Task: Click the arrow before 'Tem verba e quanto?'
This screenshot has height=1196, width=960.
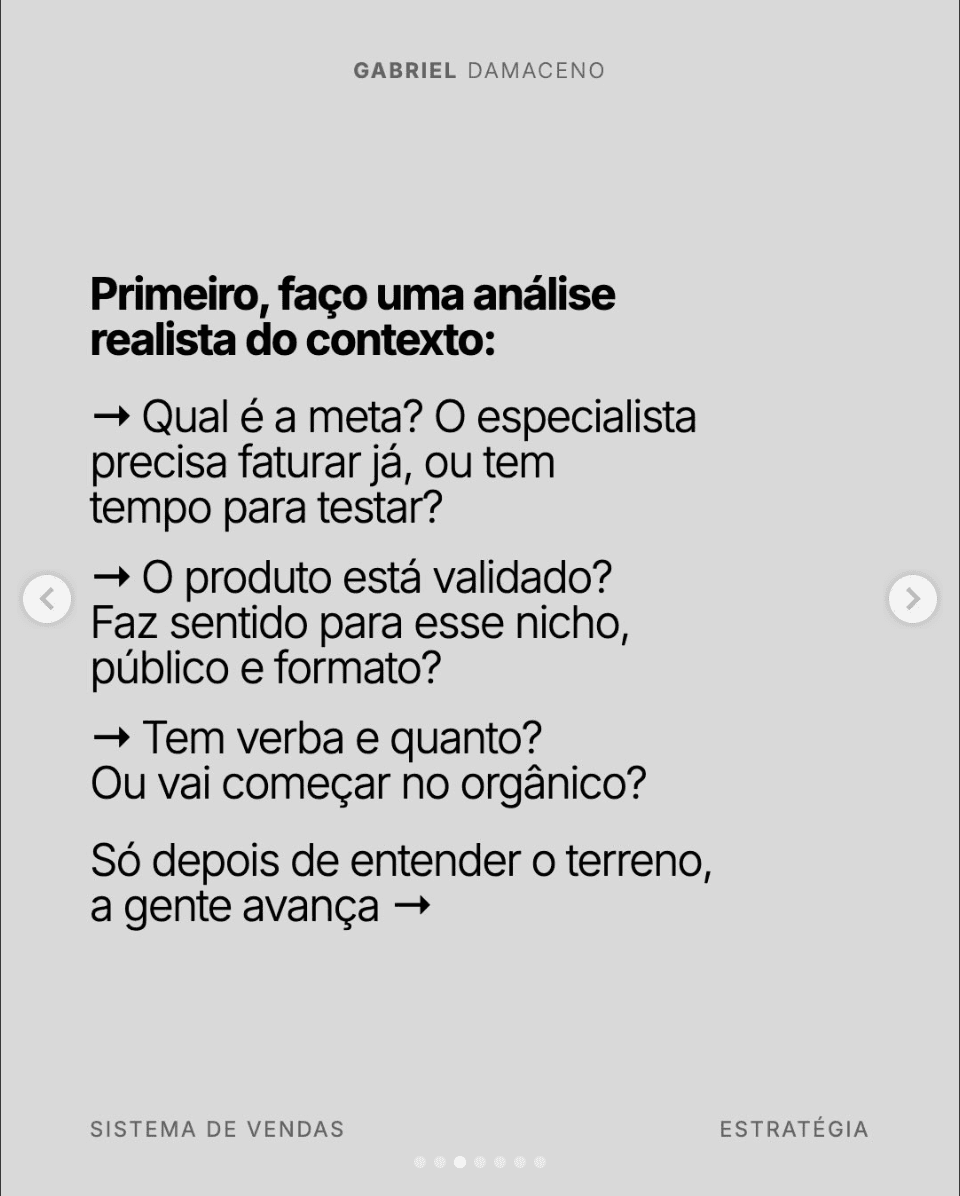Action: pos(110,738)
